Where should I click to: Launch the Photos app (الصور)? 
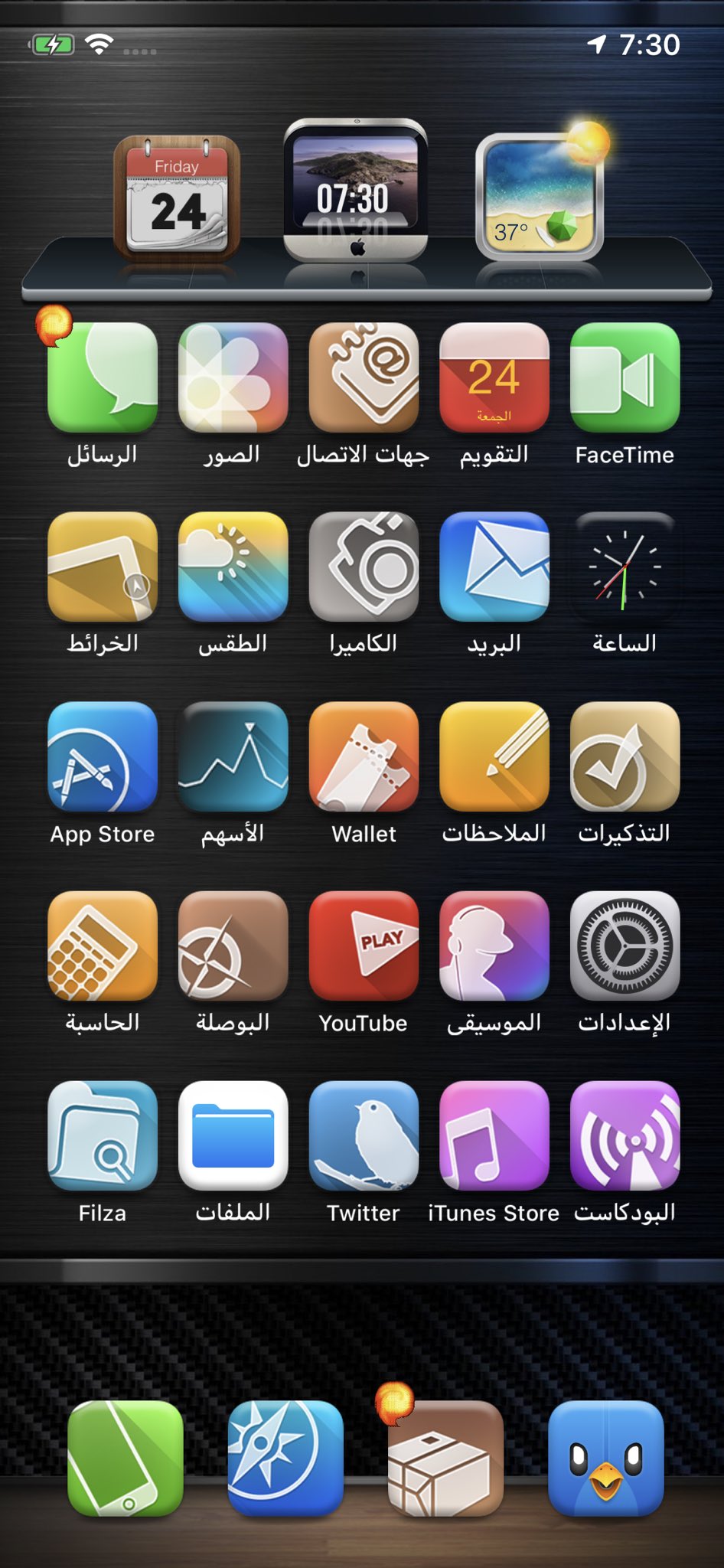pyautogui.click(x=233, y=377)
